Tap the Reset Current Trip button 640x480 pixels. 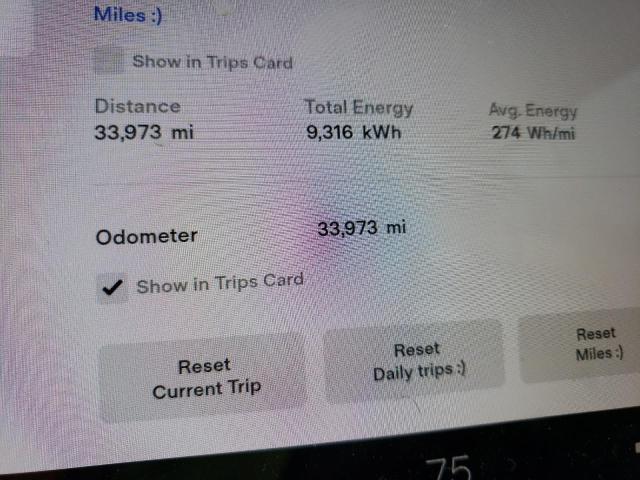(204, 378)
